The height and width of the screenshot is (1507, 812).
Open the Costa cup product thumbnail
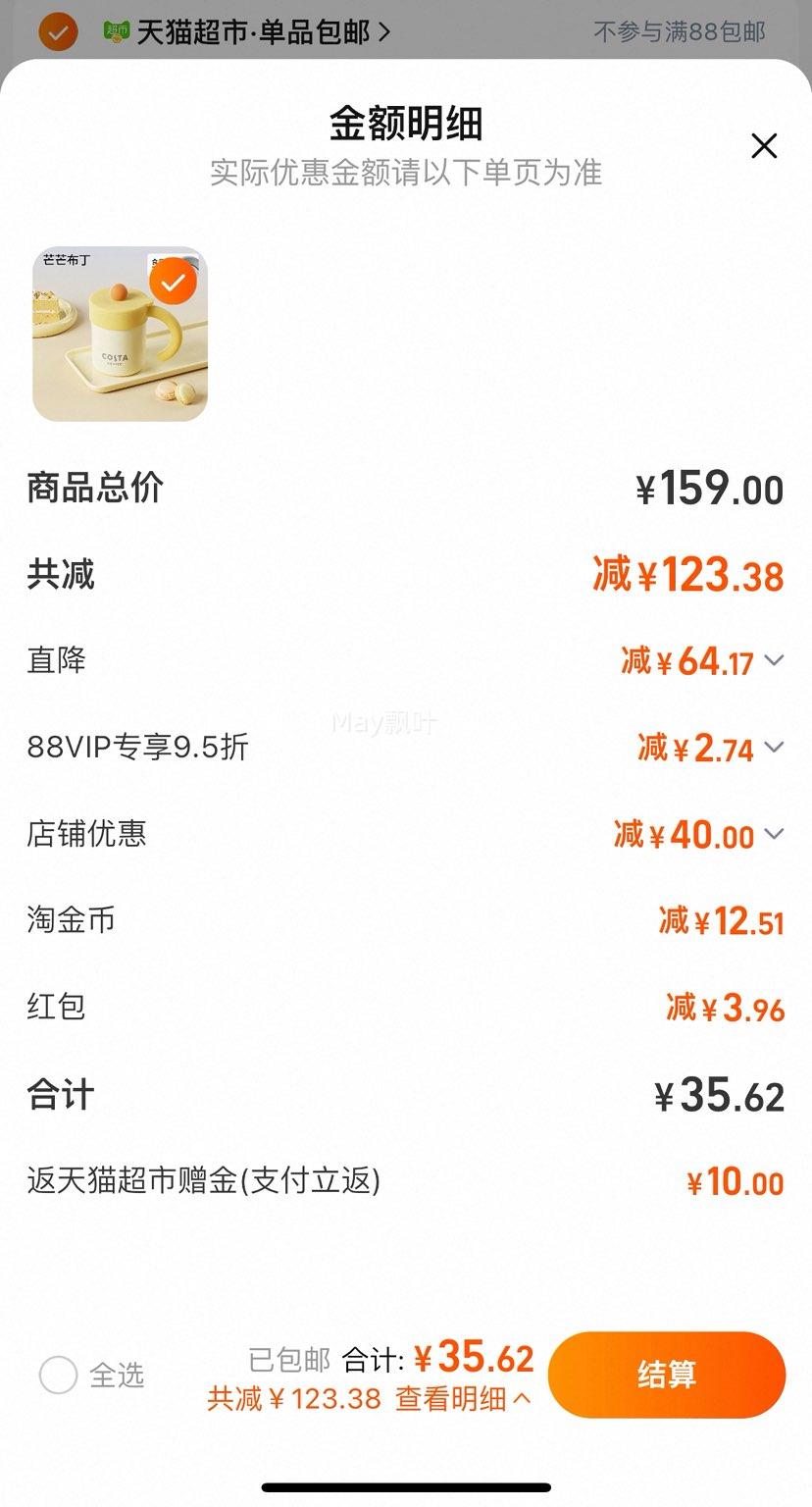121,334
